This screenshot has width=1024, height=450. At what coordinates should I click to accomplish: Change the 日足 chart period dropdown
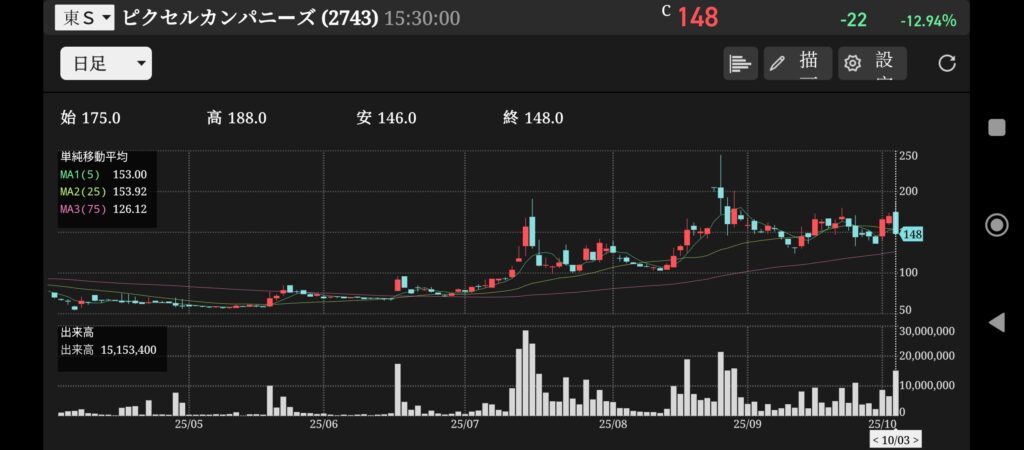105,64
